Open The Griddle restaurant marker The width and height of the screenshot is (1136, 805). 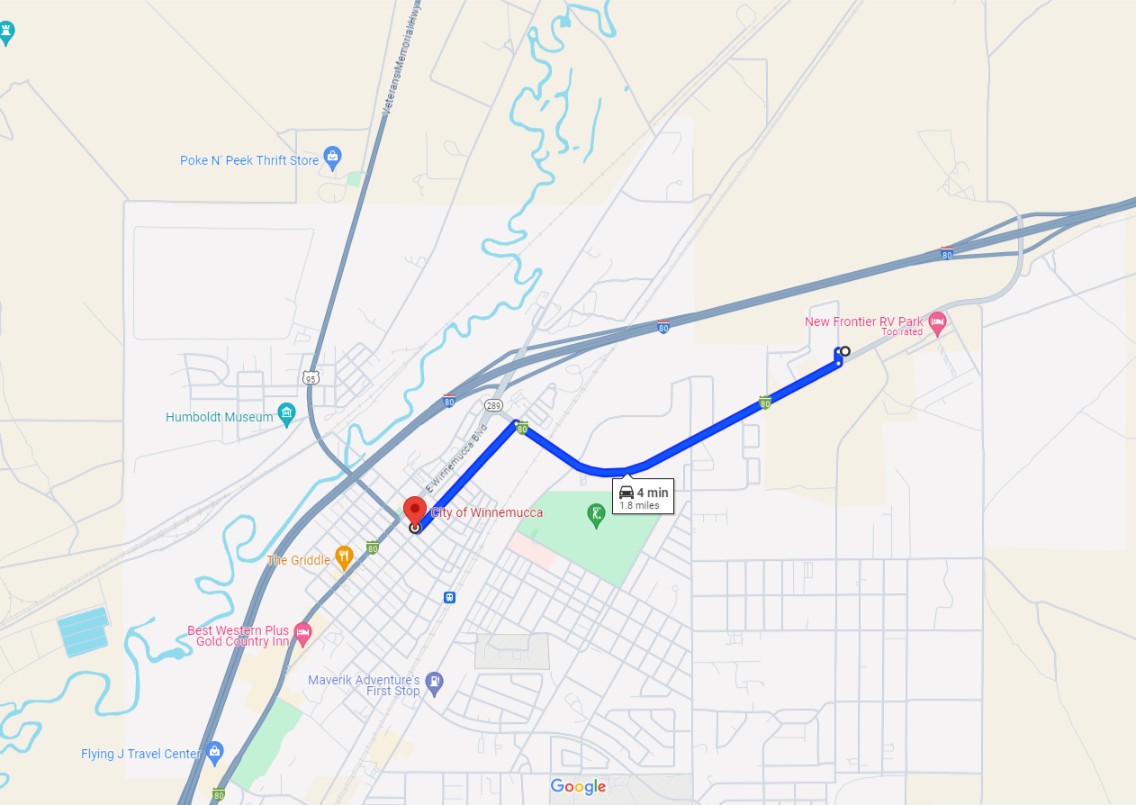[344, 558]
